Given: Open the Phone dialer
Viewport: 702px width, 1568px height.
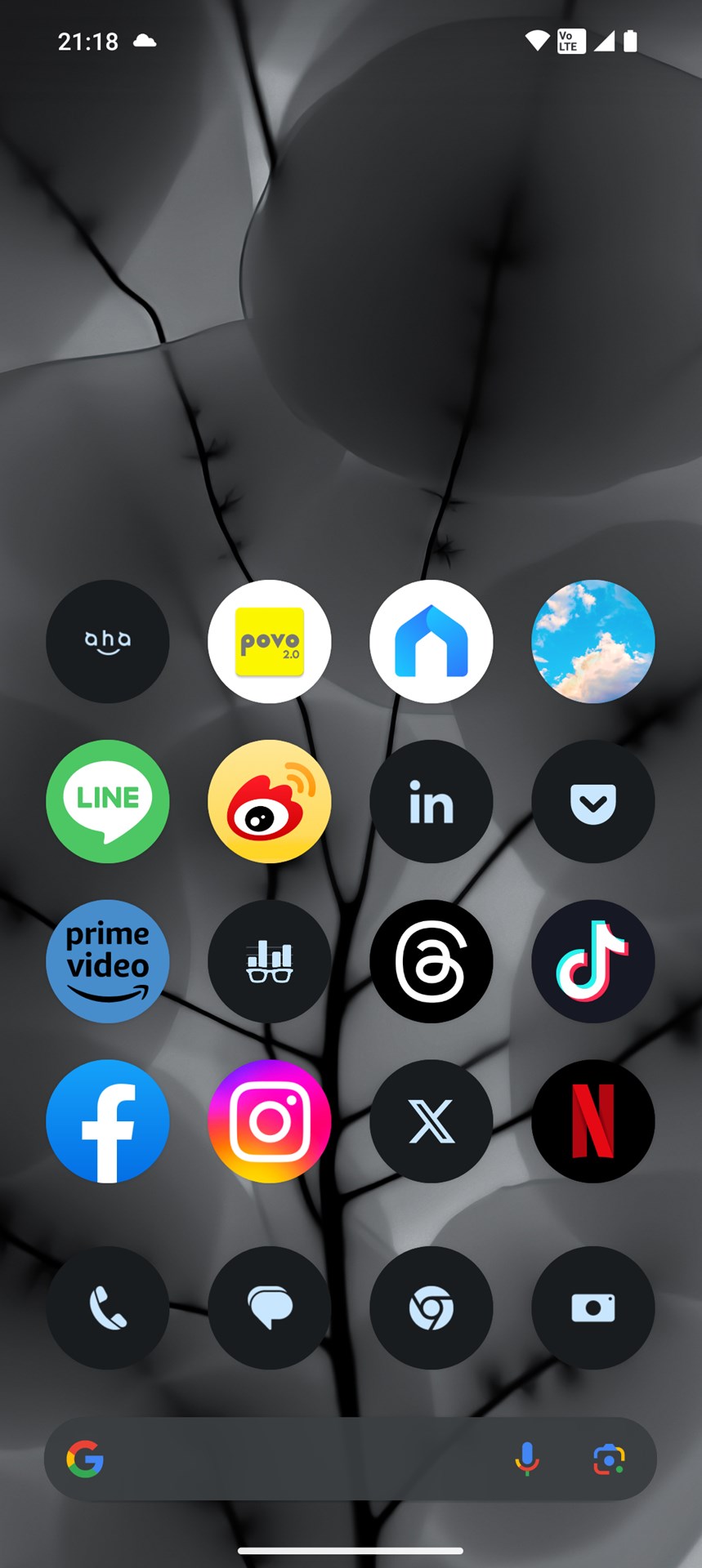Looking at the screenshot, I should click(108, 1307).
